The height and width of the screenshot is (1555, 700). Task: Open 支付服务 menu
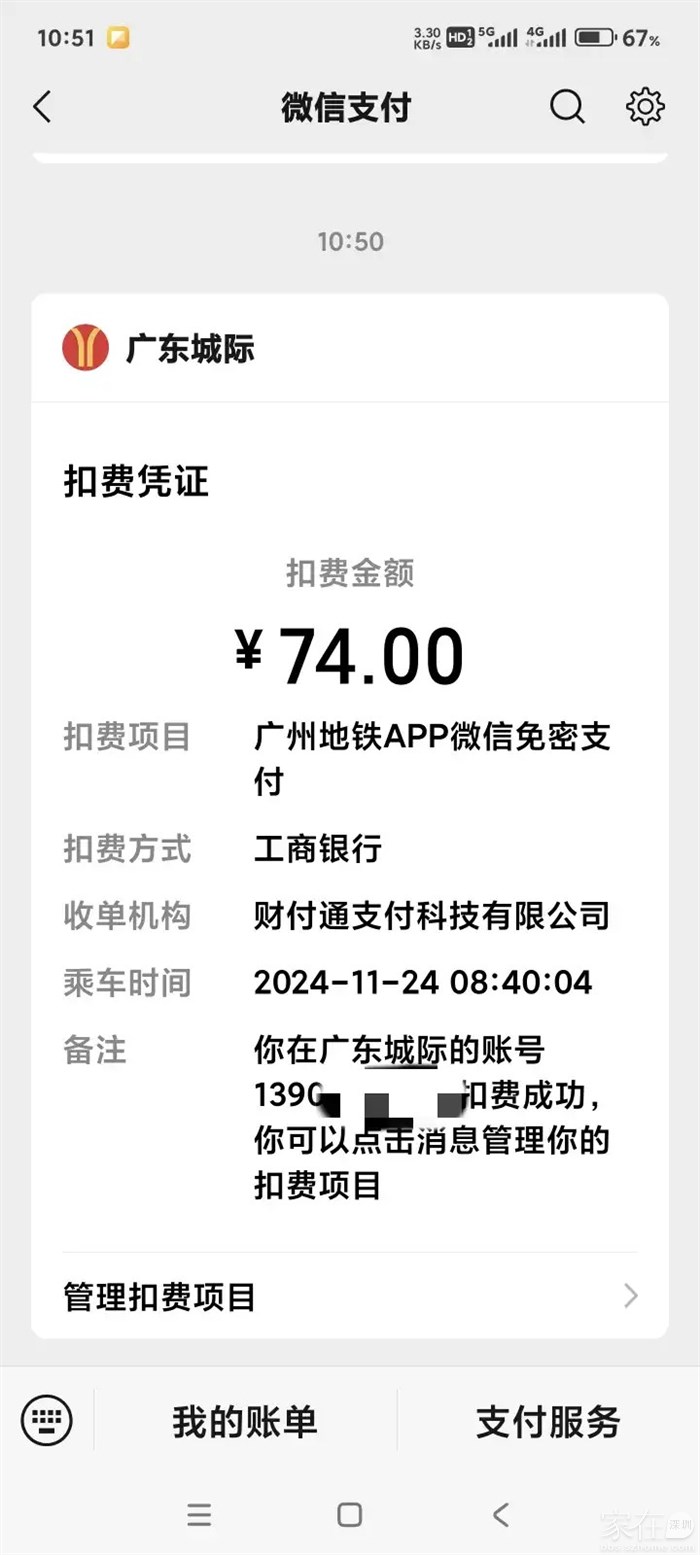pos(548,1421)
